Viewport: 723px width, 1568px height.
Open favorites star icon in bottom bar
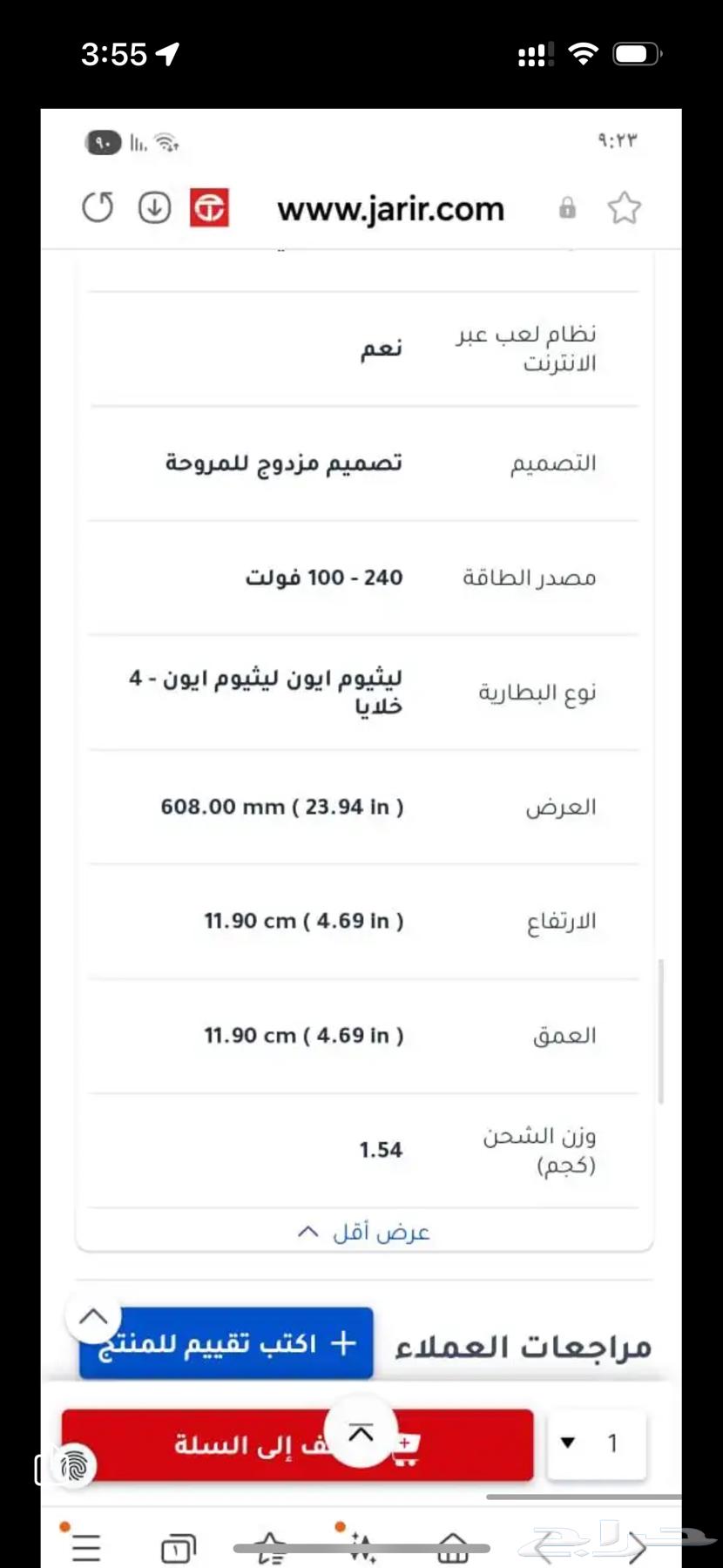click(270, 1546)
